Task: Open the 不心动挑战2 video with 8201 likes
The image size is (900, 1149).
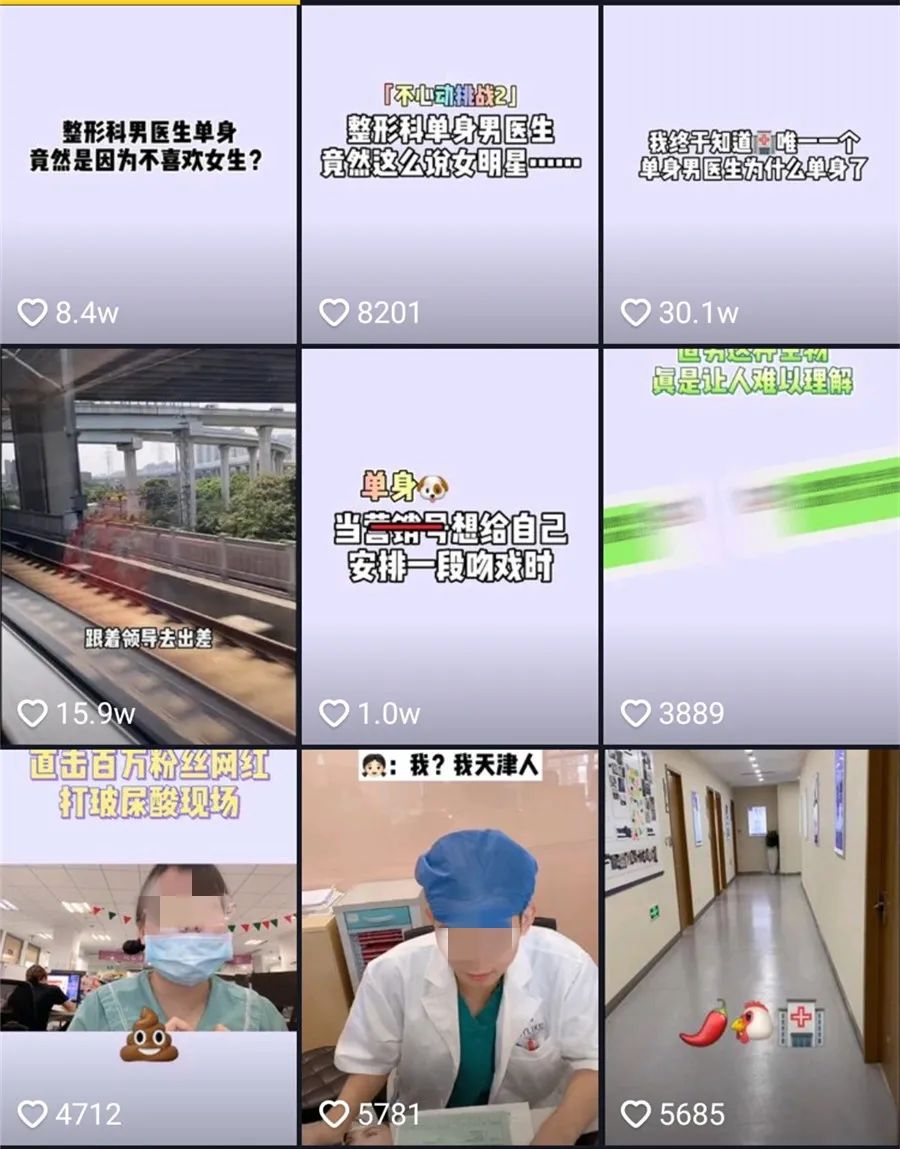Action: tap(450, 175)
